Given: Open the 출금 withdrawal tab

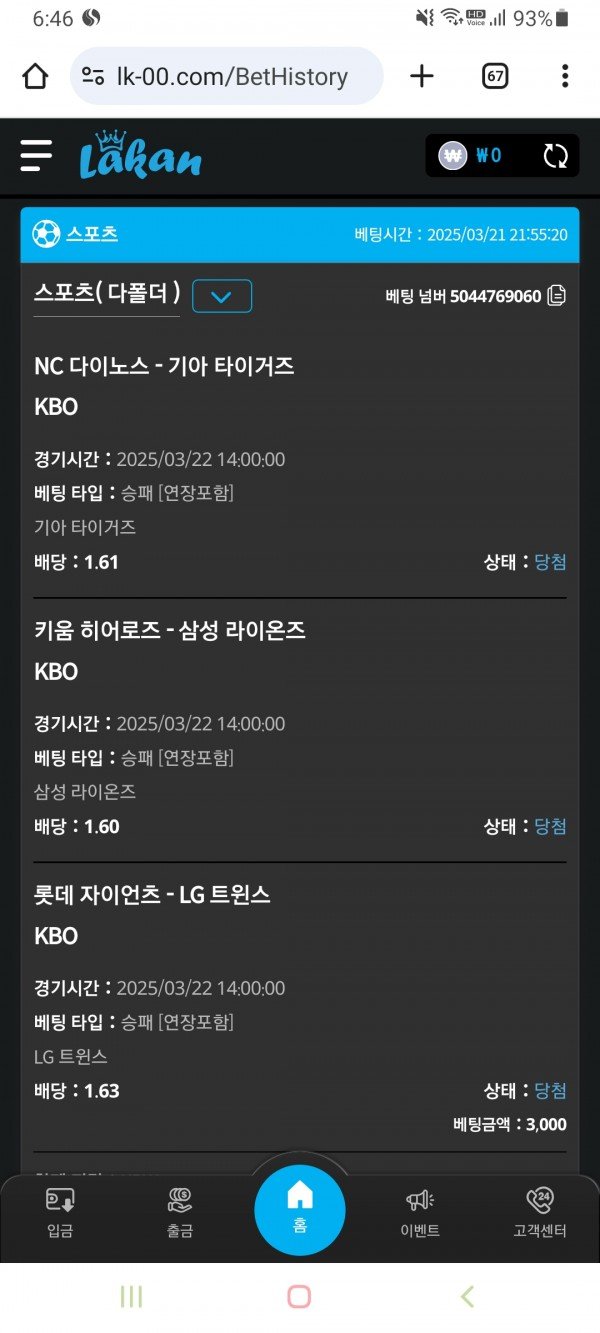Looking at the screenshot, I should click(180, 1213).
